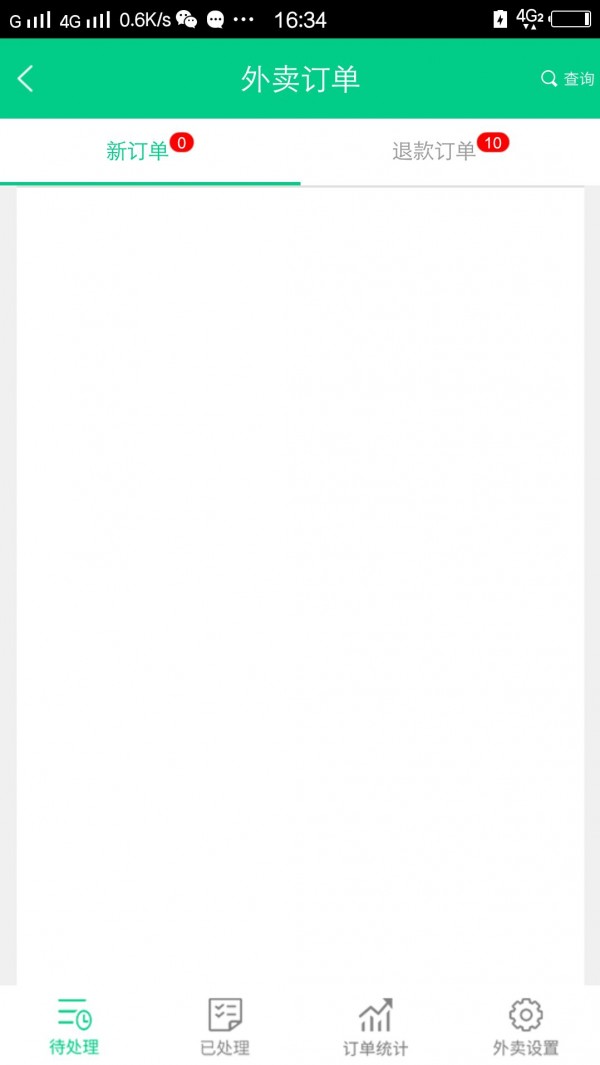Go back using the top-left arrow
600x1065 pixels.
26,79
